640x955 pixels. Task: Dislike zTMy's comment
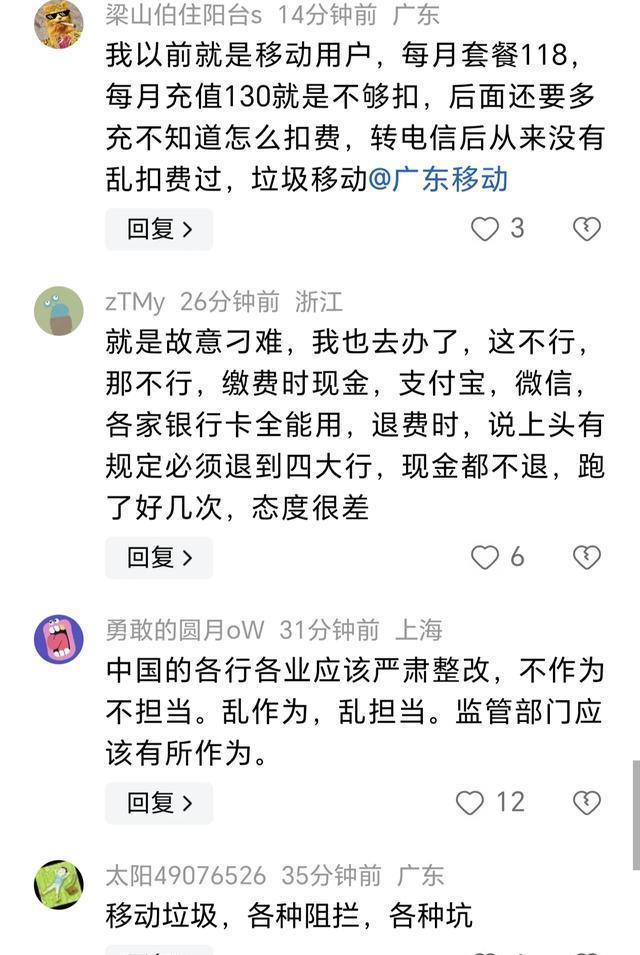586,557
